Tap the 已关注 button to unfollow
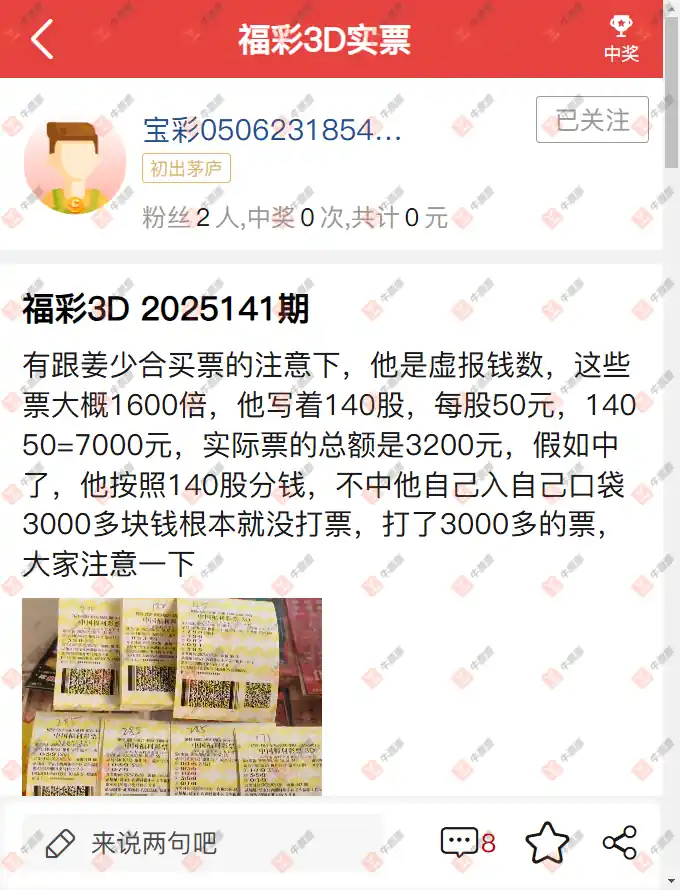This screenshot has width=680, height=890. [x=592, y=121]
